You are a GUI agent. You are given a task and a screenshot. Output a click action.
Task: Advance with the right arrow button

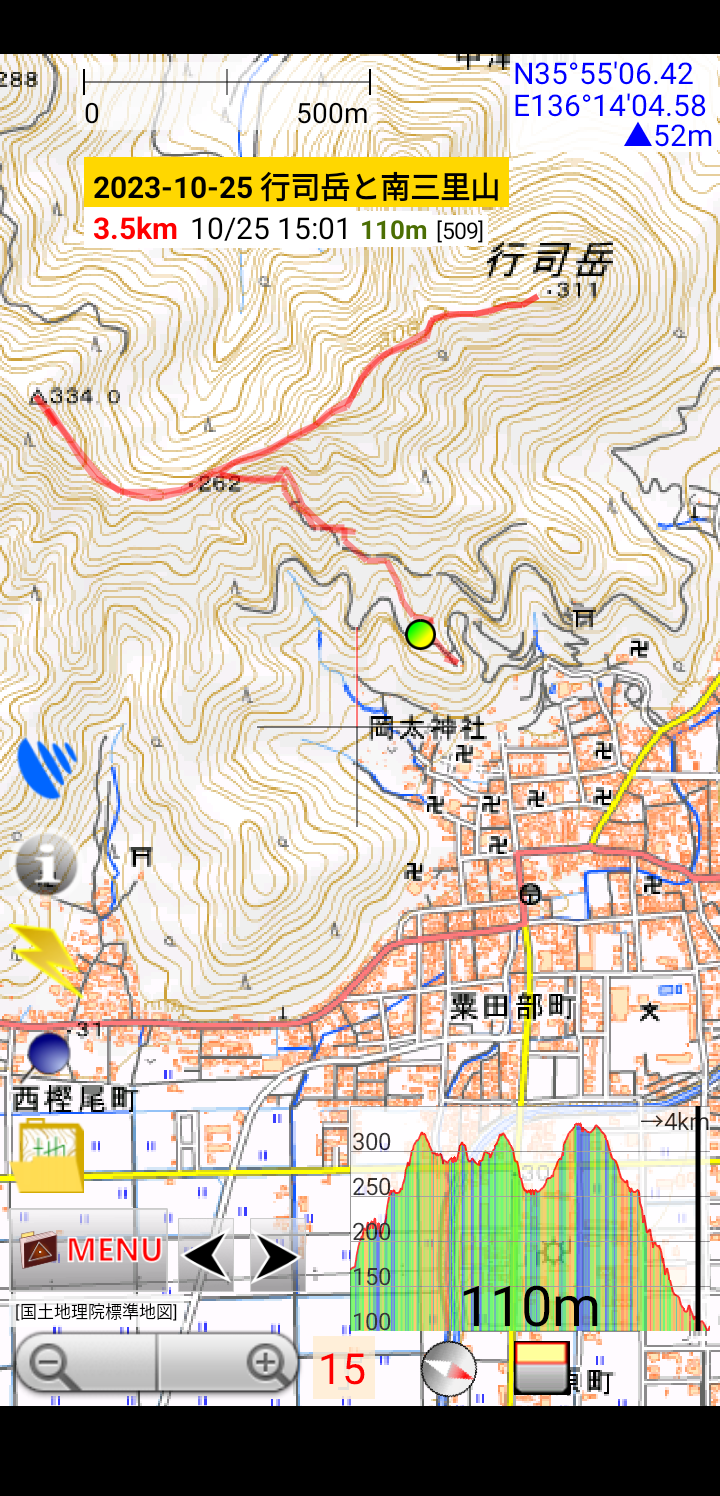275,1256
